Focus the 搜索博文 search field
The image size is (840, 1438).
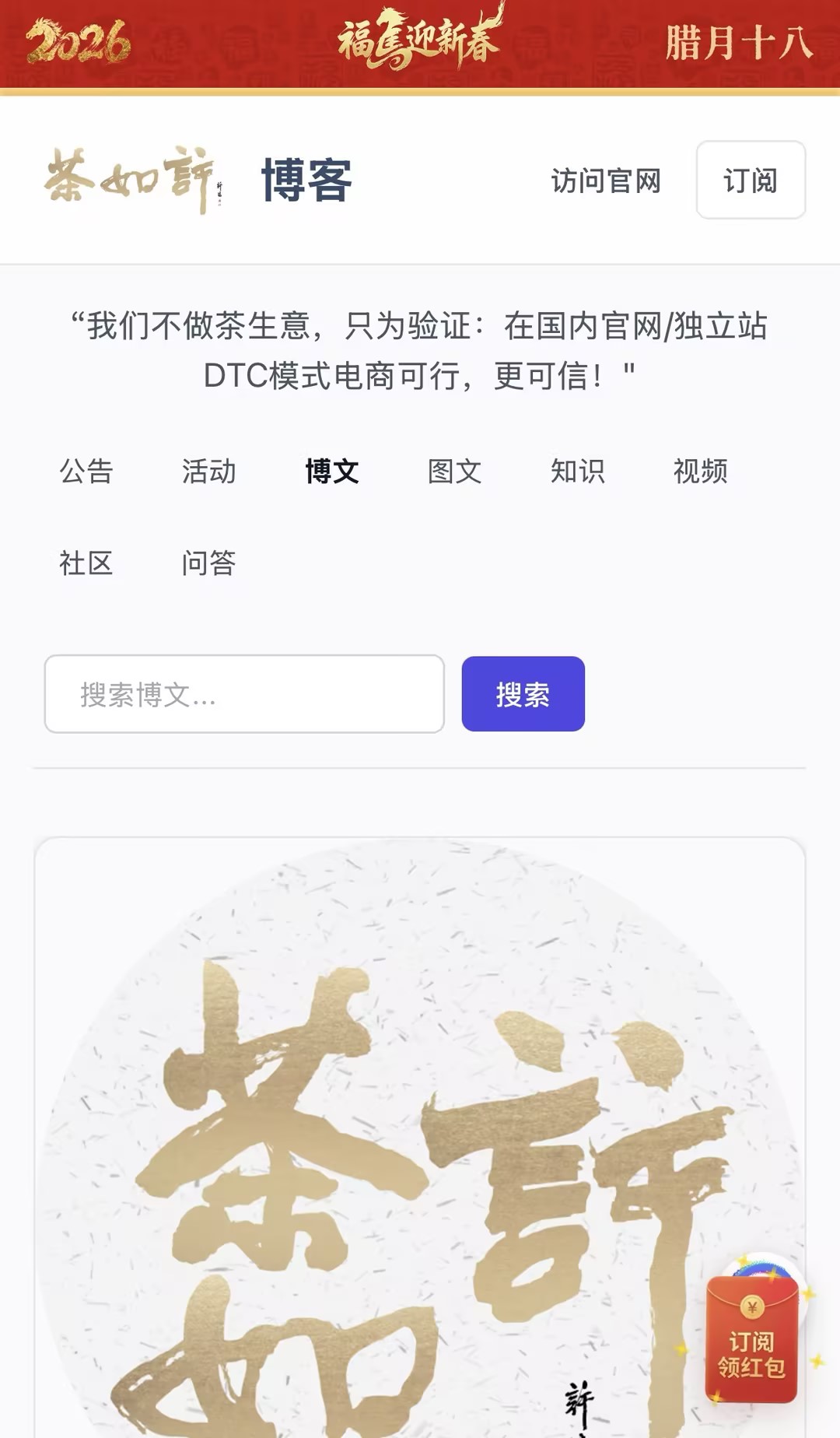coord(244,694)
